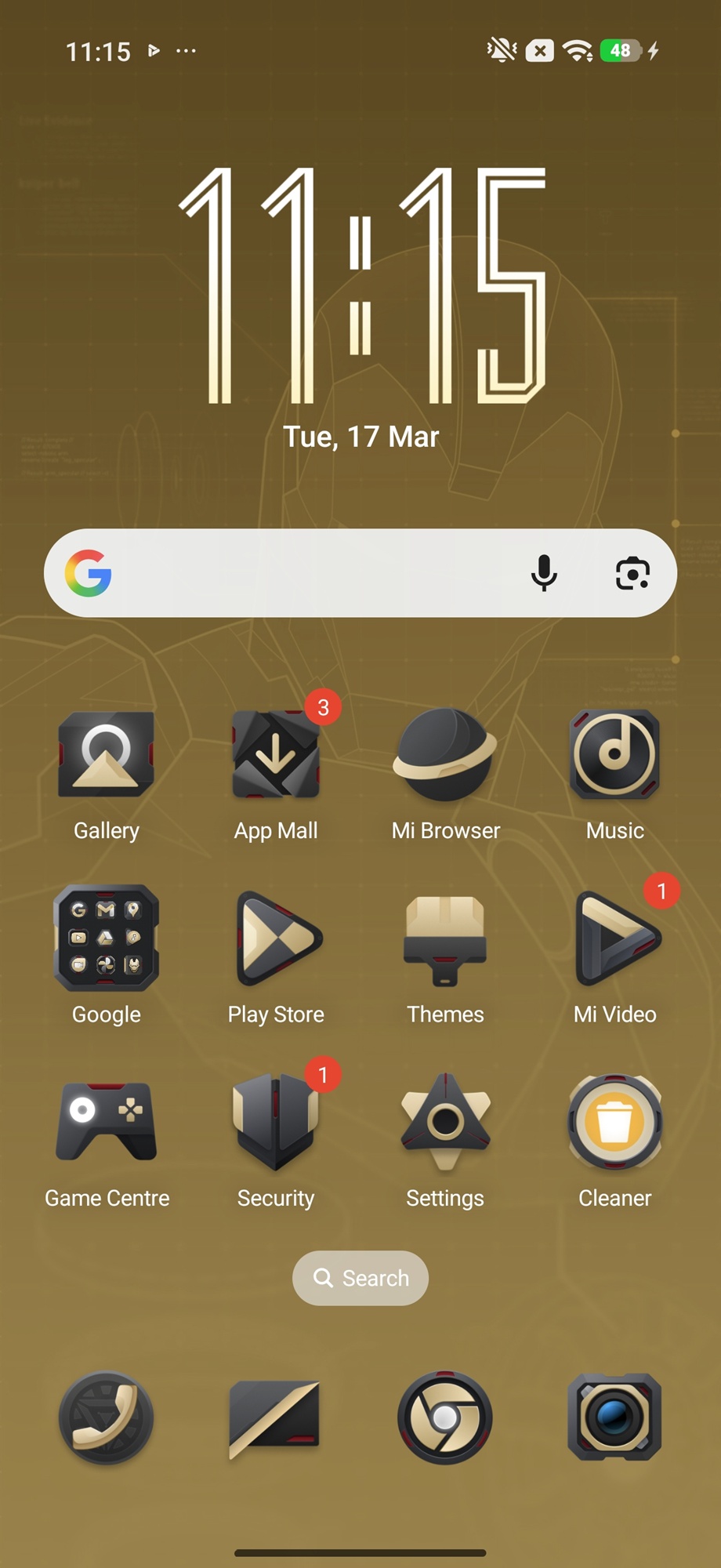Launch Play Store
This screenshot has width=721, height=1568.
(276, 938)
